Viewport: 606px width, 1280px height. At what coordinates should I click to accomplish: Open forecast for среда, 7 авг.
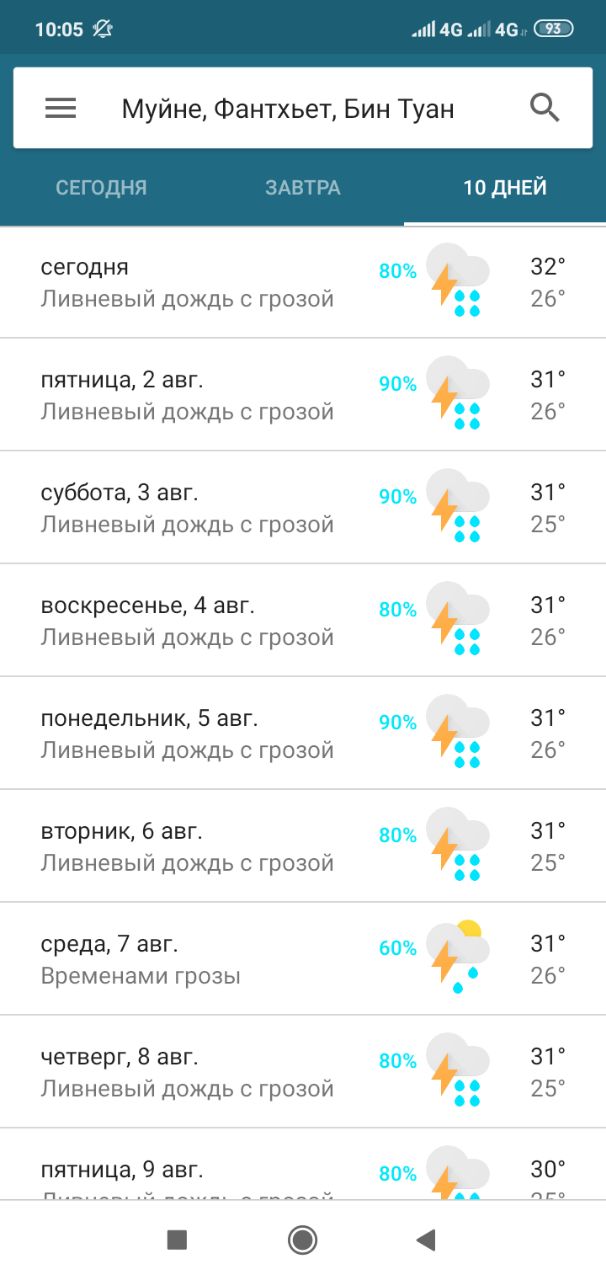point(303,960)
